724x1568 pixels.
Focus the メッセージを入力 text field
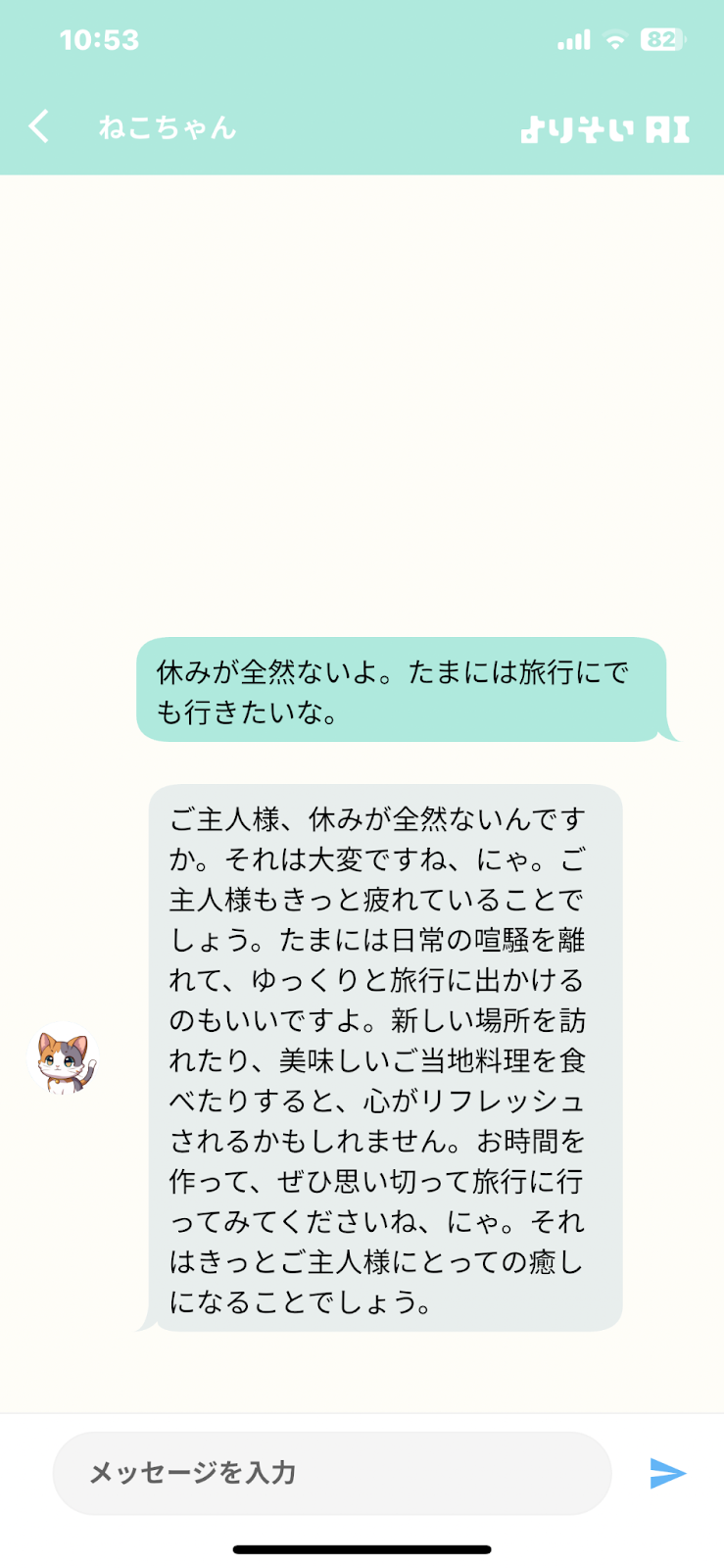[x=331, y=1473]
